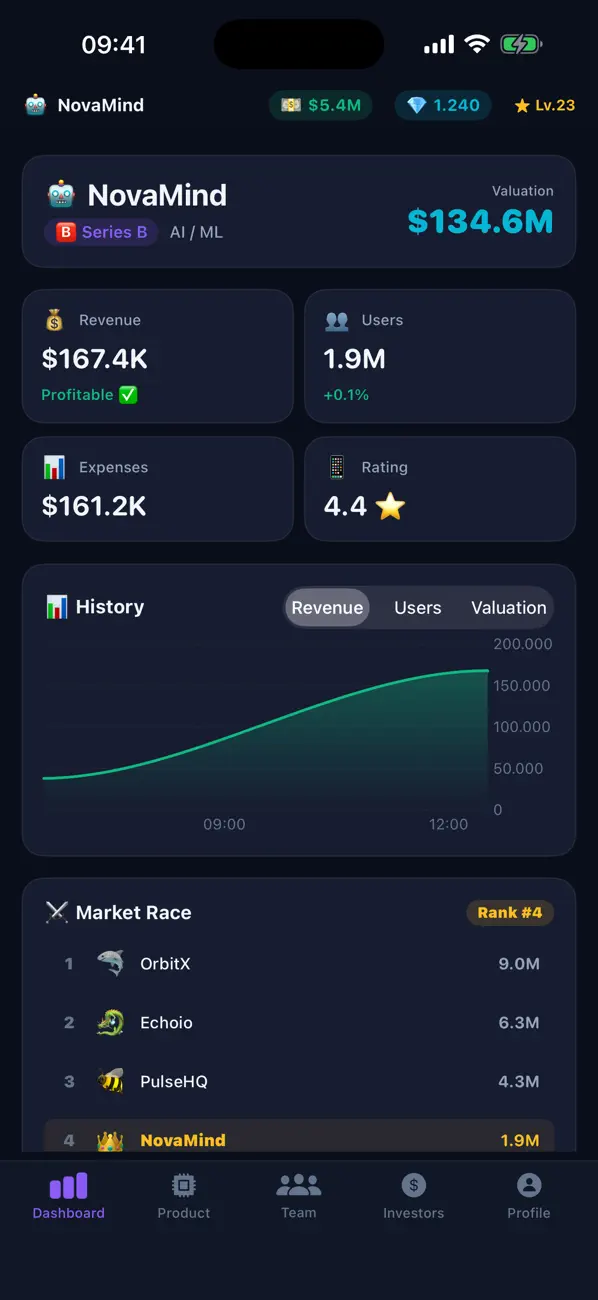The height and width of the screenshot is (1300, 598).
Task: Open the NovaMind valuation card
Action: pos(299,211)
